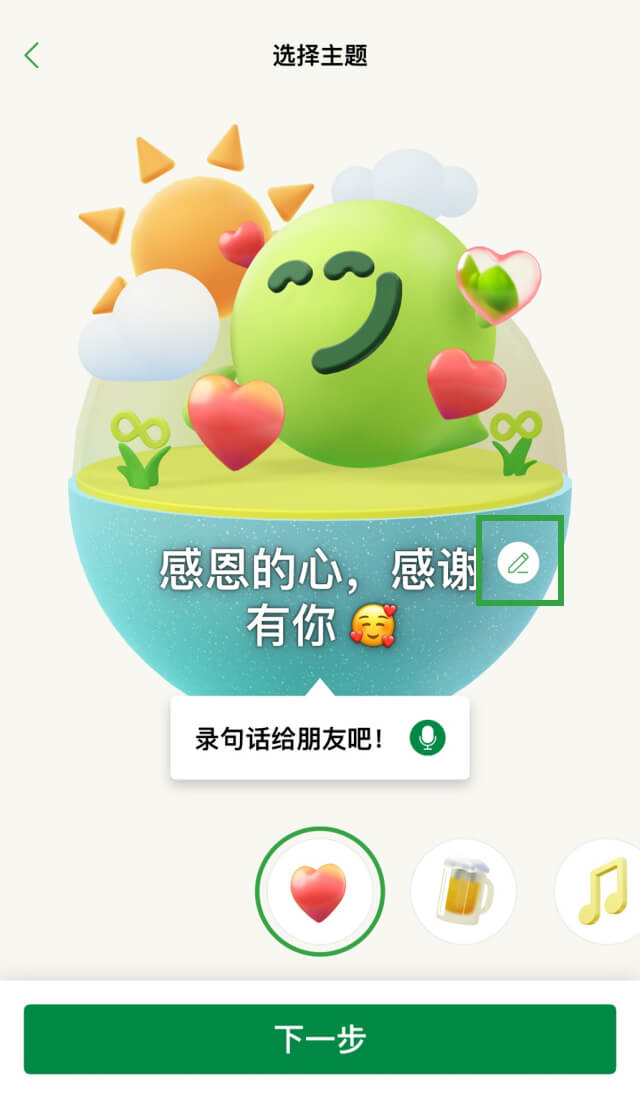This screenshot has width=640, height=1100.
Task: Edit the greeting text with the pencil icon
Action: [x=518, y=562]
